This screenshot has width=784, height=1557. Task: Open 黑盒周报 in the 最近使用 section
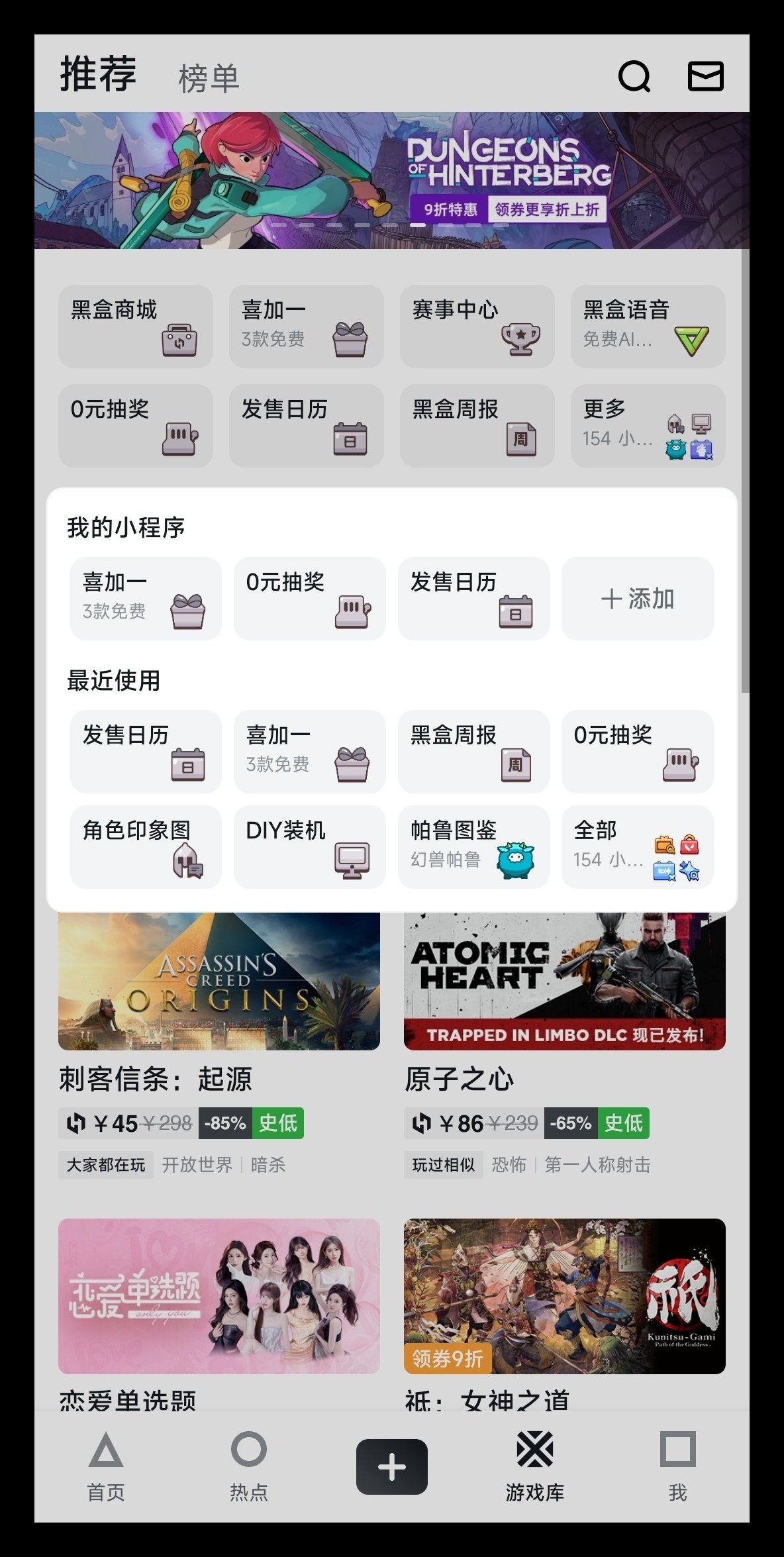[x=473, y=752]
